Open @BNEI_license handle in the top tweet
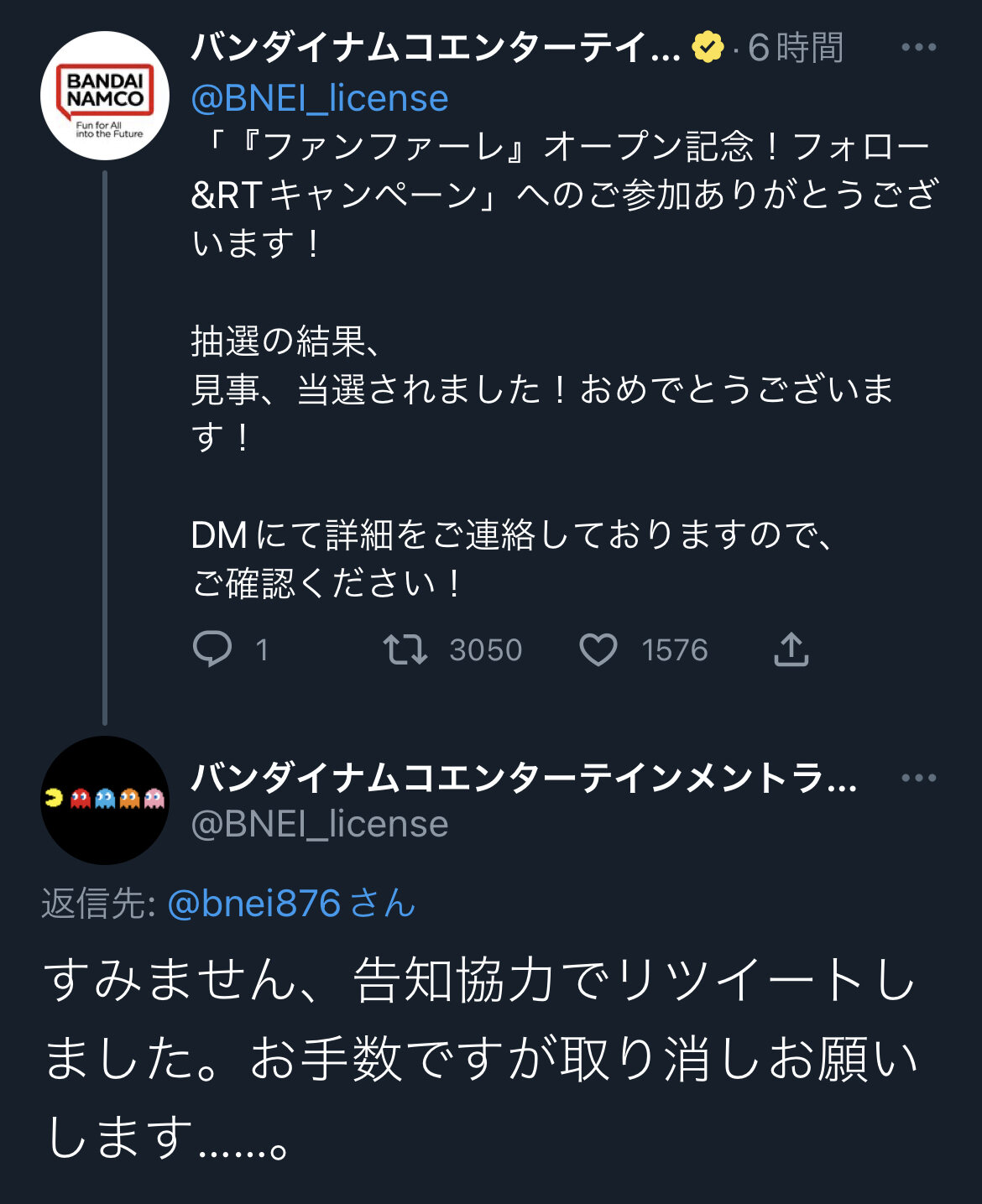982x1204 pixels. click(x=320, y=98)
